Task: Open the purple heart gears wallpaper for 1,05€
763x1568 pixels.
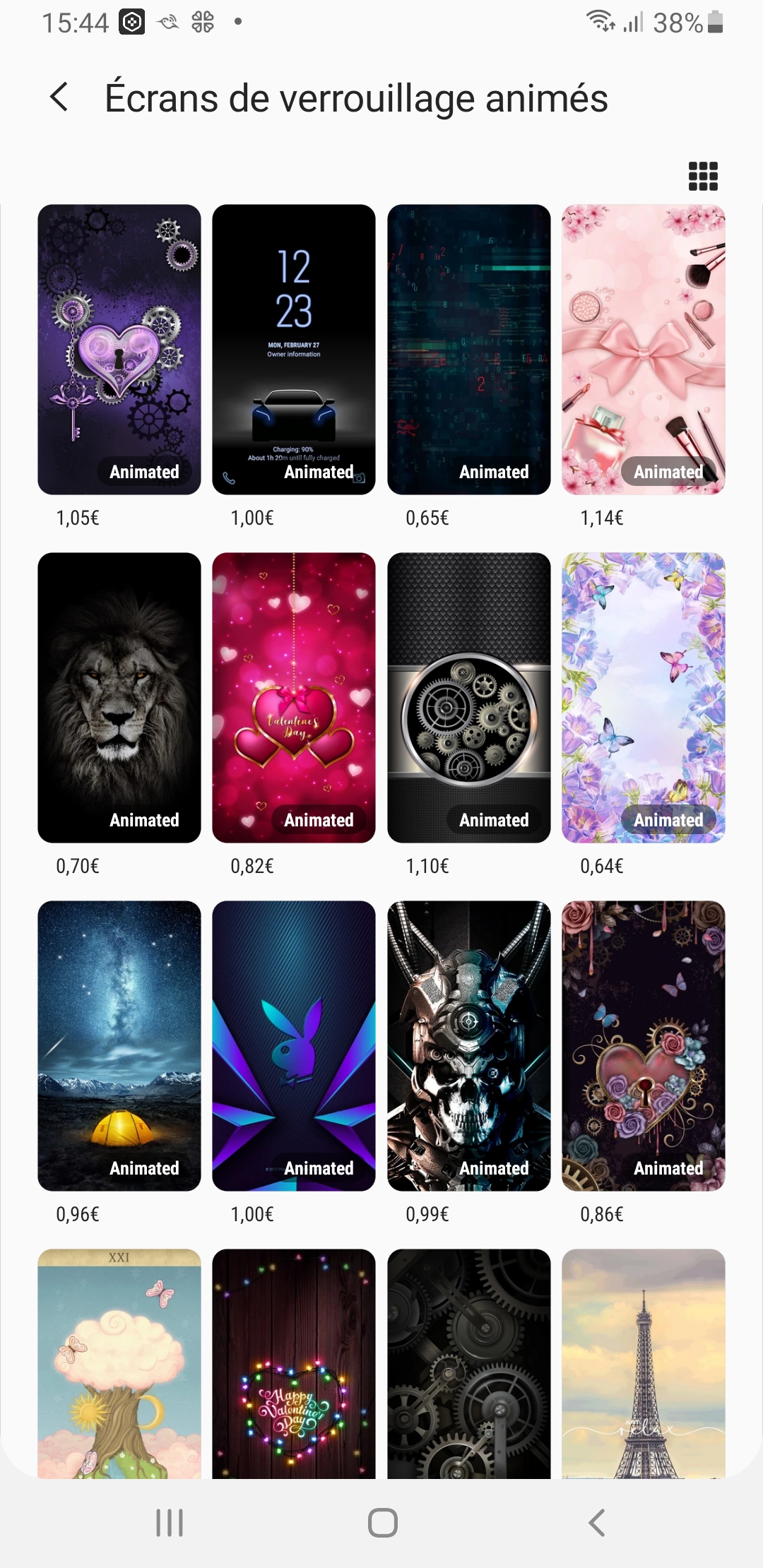Action: pyautogui.click(x=119, y=350)
